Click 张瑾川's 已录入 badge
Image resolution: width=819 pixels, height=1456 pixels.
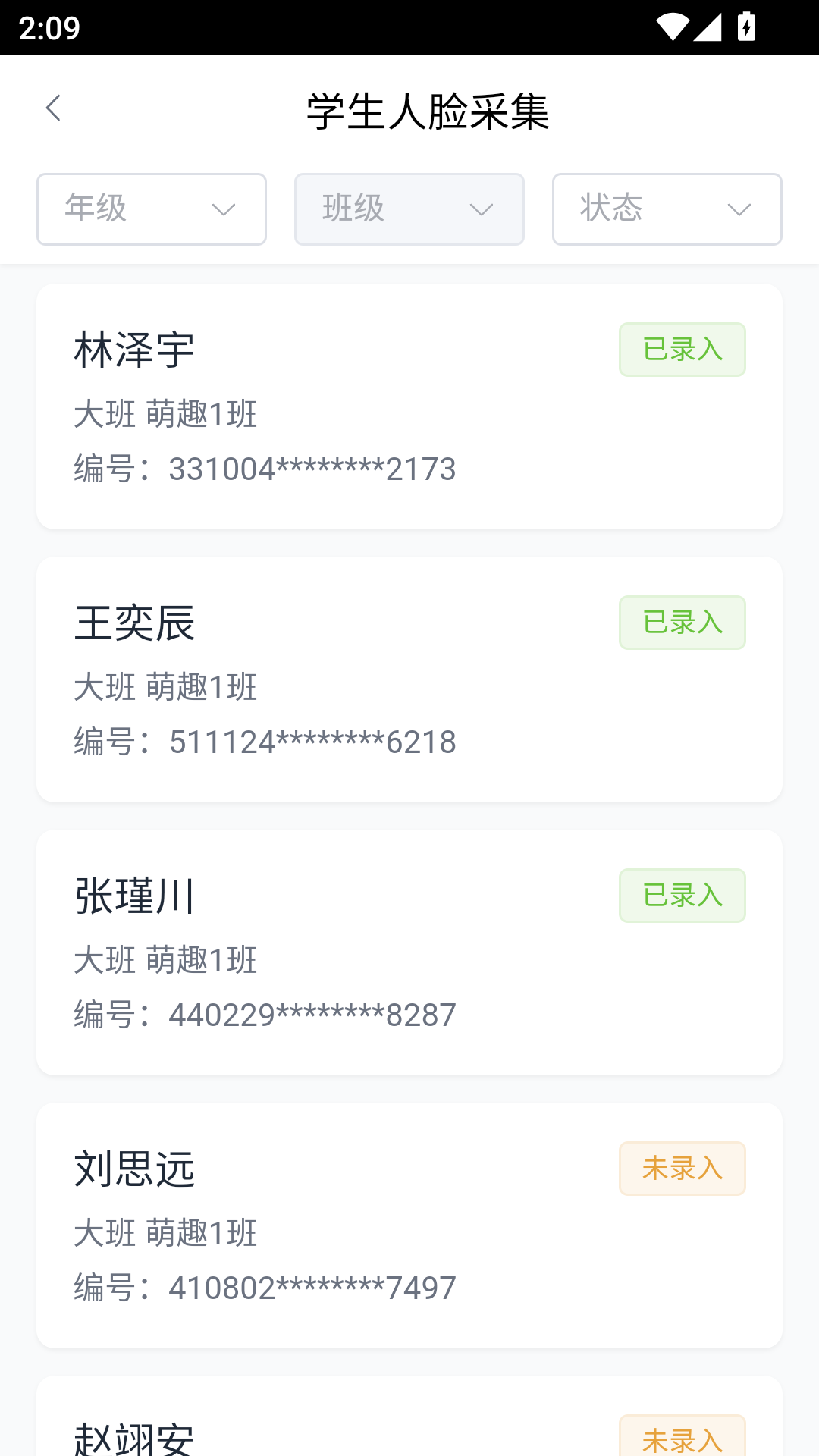[x=682, y=896]
